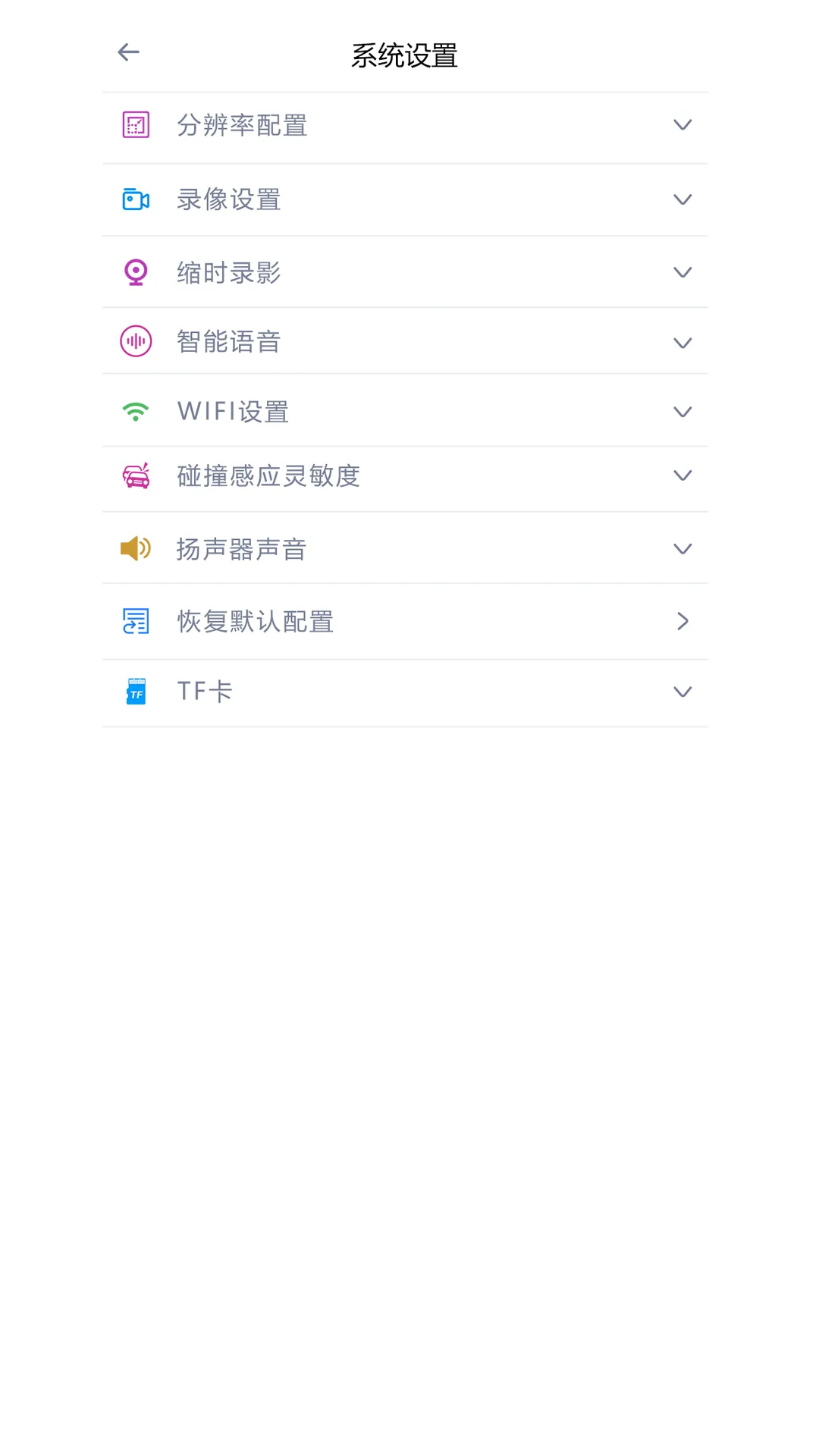Screen dimensions: 819x1456
Task: Click the video camera icon for 录像设置
Action: point(135,199)
